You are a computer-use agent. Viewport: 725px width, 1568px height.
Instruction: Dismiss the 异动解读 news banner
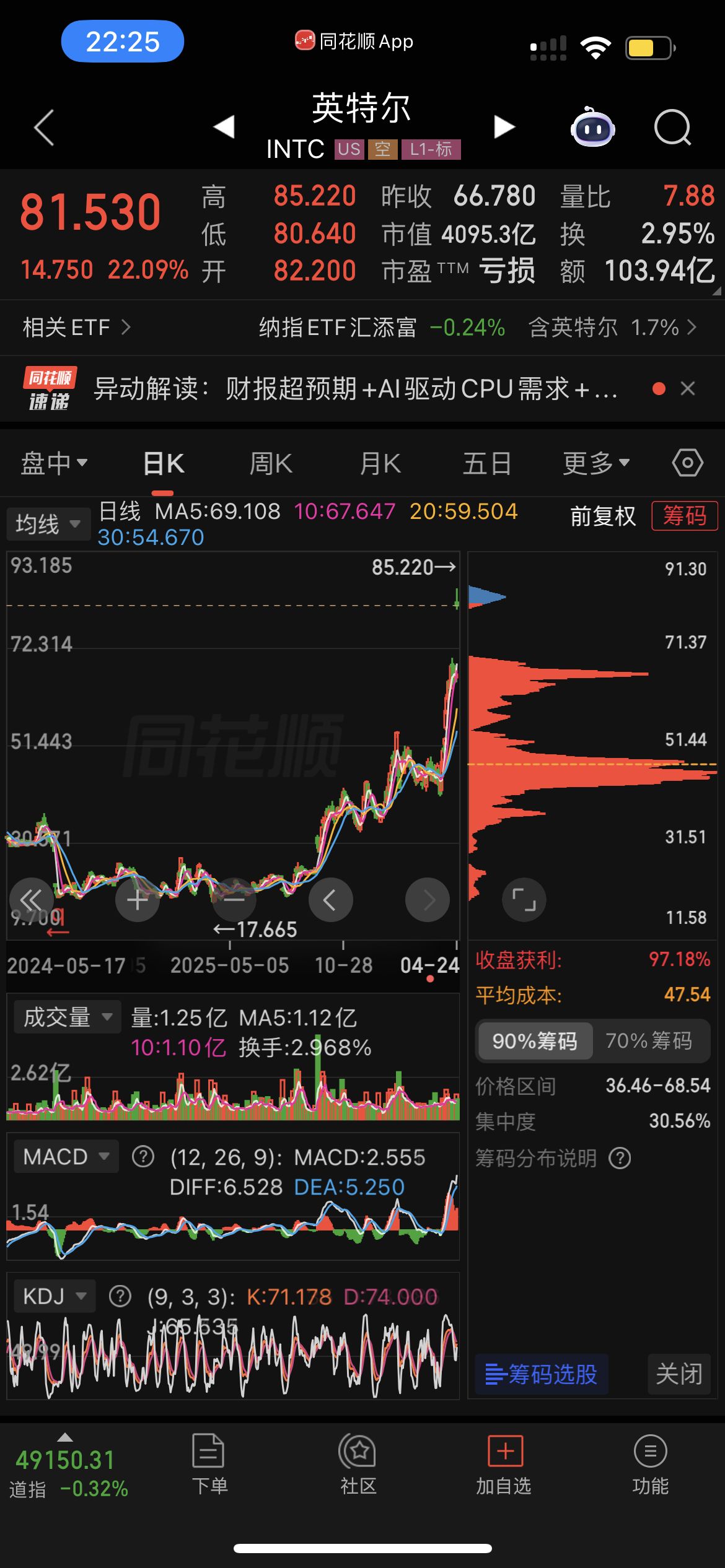pos(688,389)
